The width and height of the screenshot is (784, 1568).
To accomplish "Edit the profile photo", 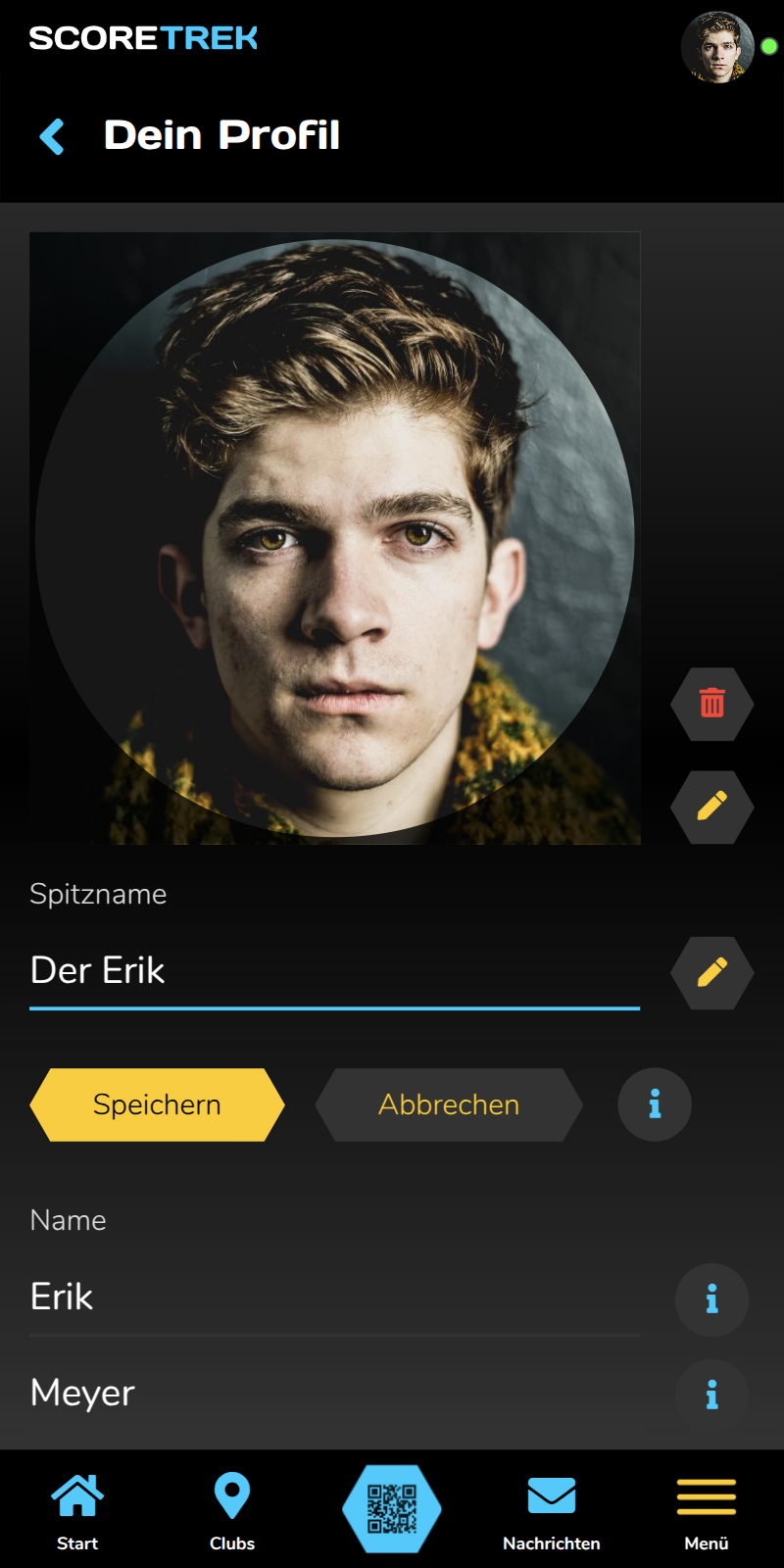I will tap(712, 807).
